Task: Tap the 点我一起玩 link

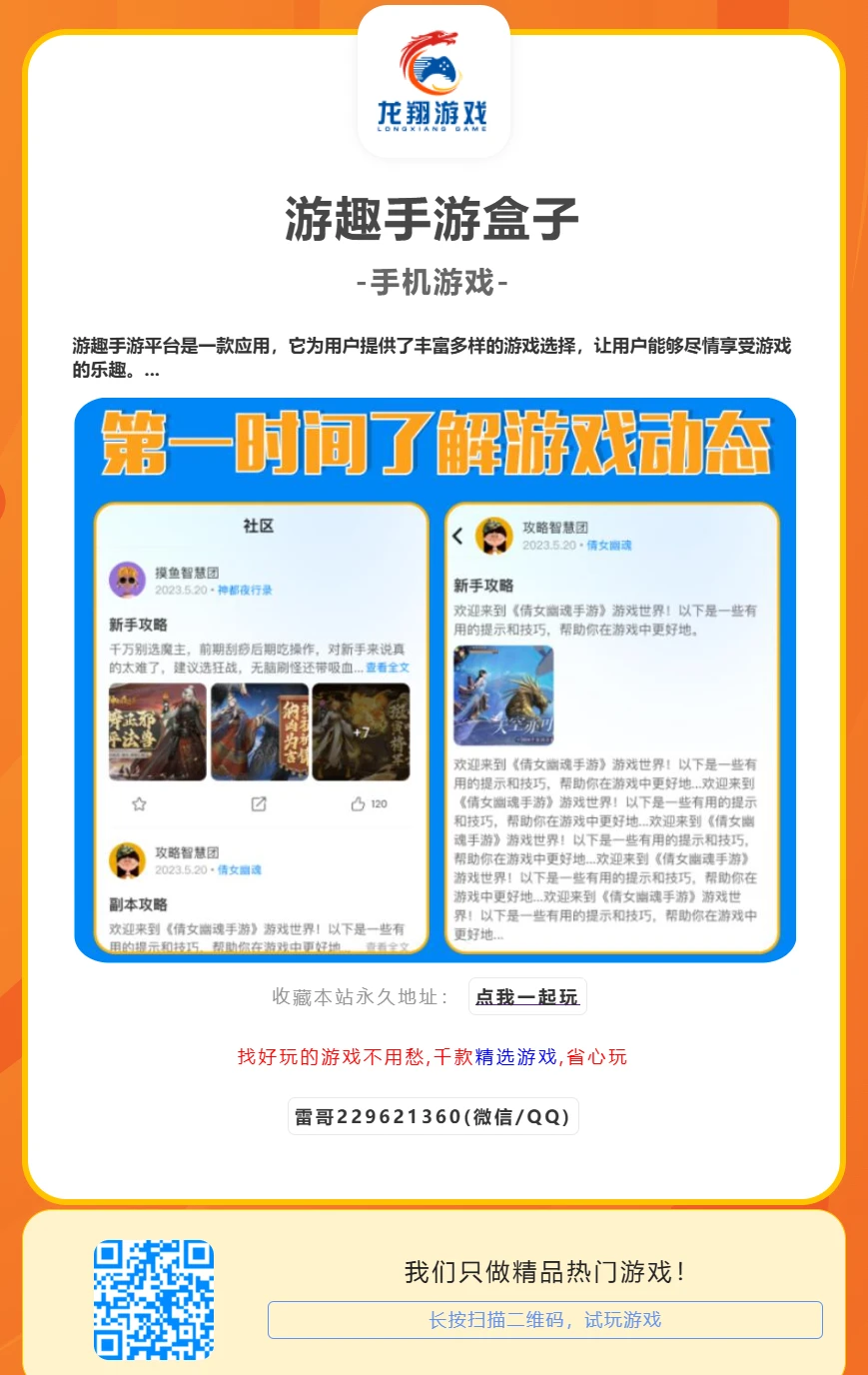Action: (526, 996)
